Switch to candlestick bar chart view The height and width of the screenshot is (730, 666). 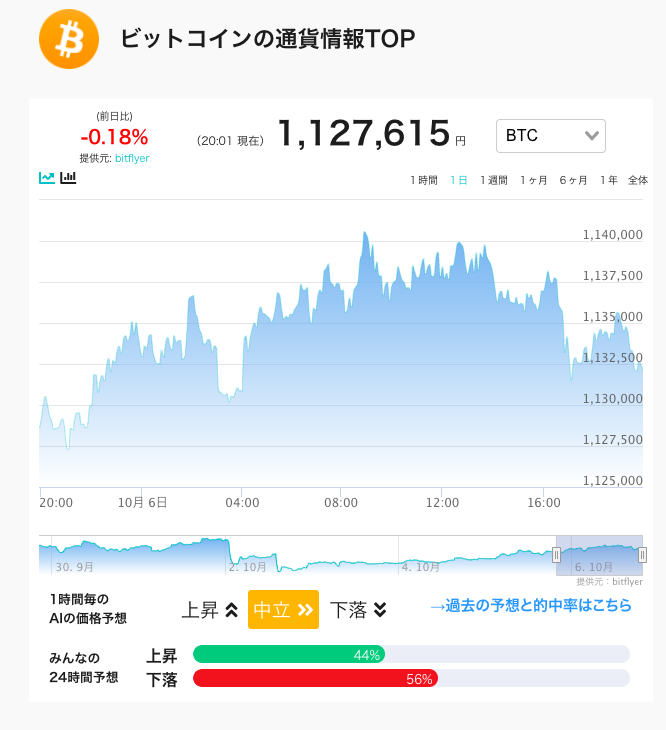[x=68, y=177]
